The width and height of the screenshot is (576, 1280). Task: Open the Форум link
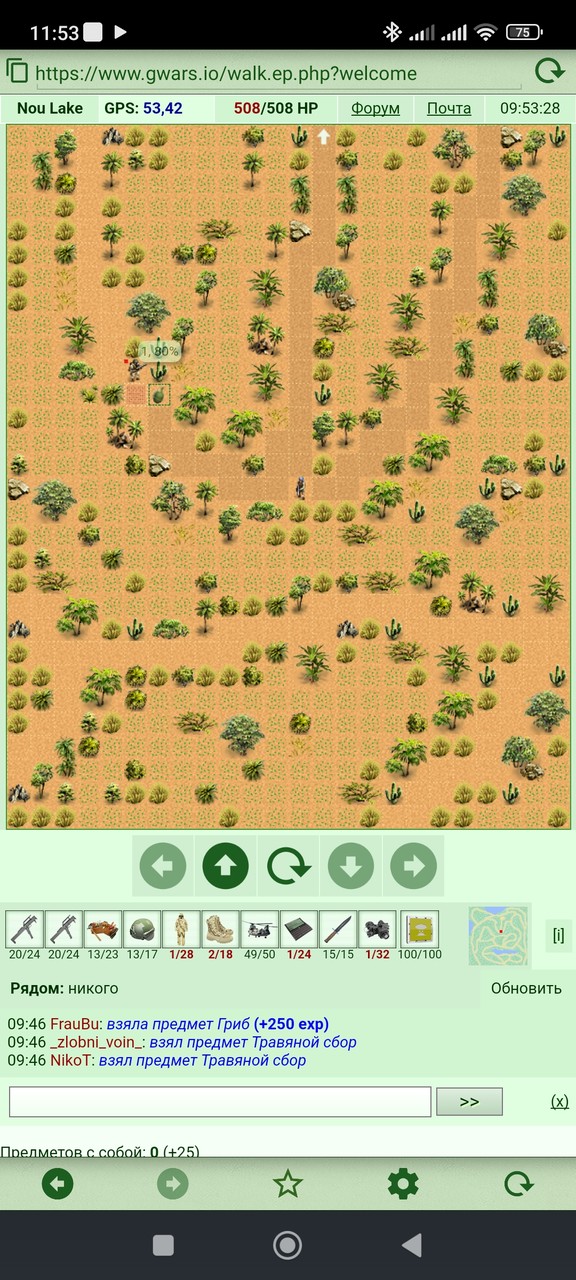[376, 108]
